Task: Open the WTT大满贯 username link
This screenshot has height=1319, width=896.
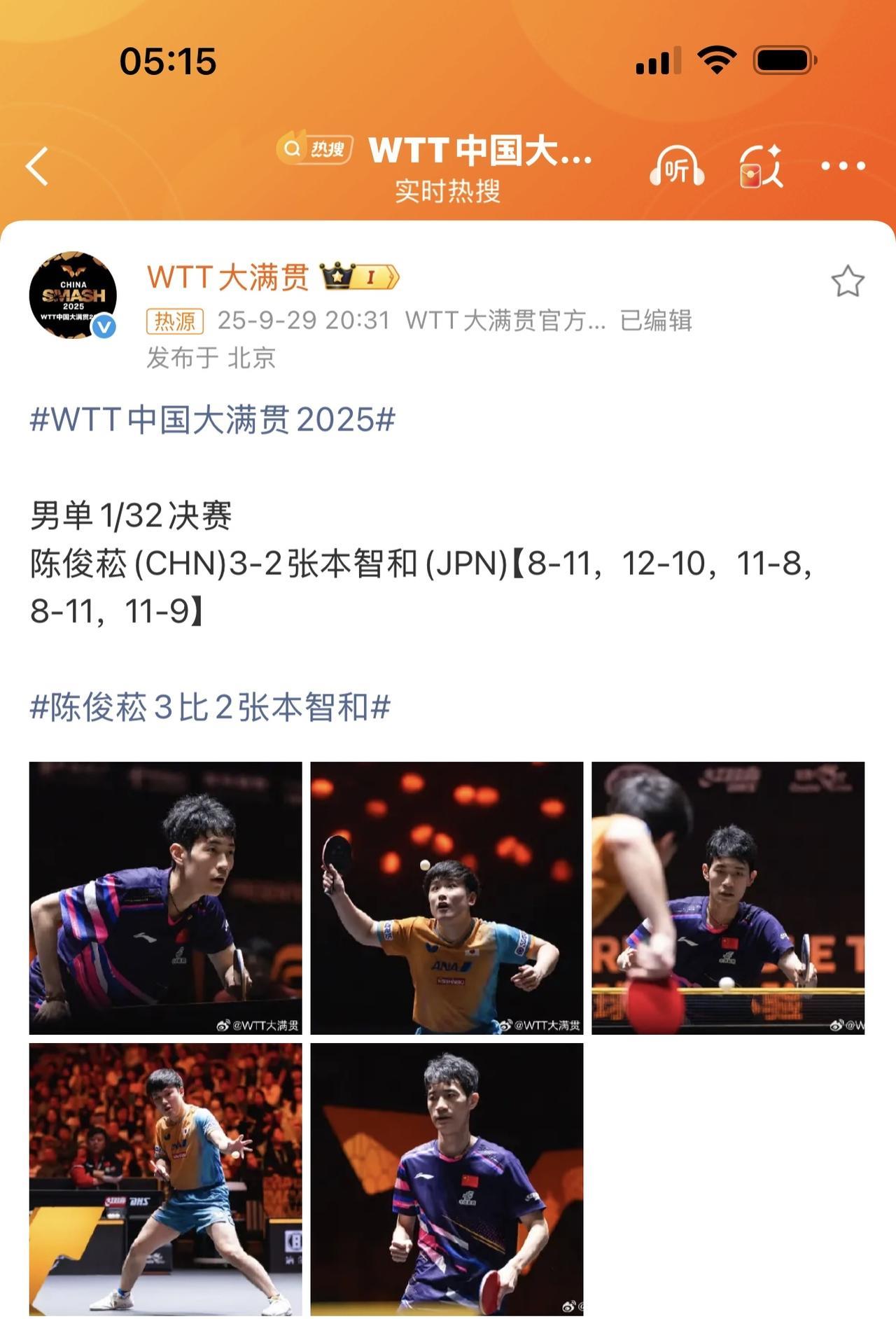Action: click(x=228, y=277)
